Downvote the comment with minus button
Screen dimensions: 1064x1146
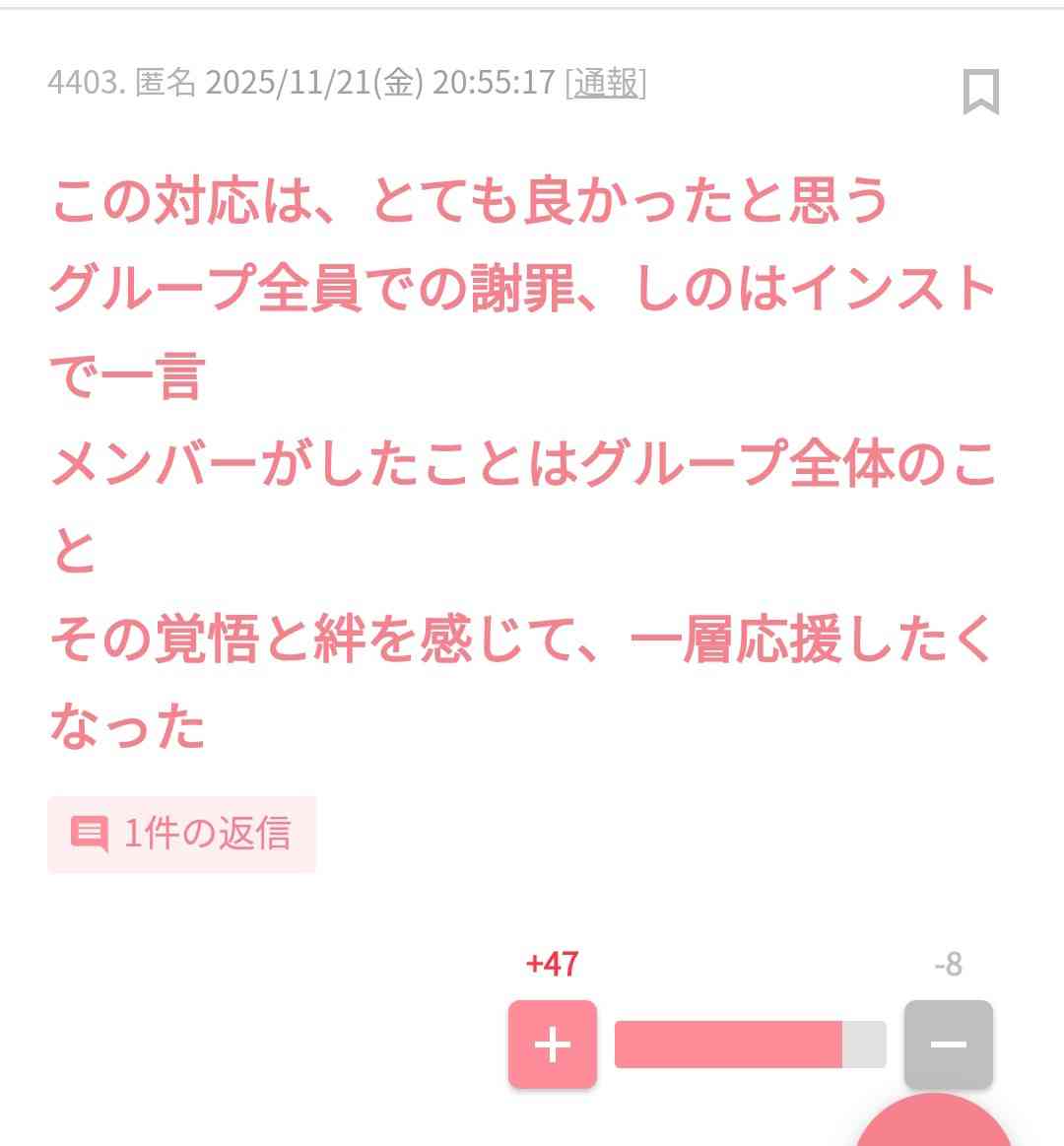[x=948, y=1044]
